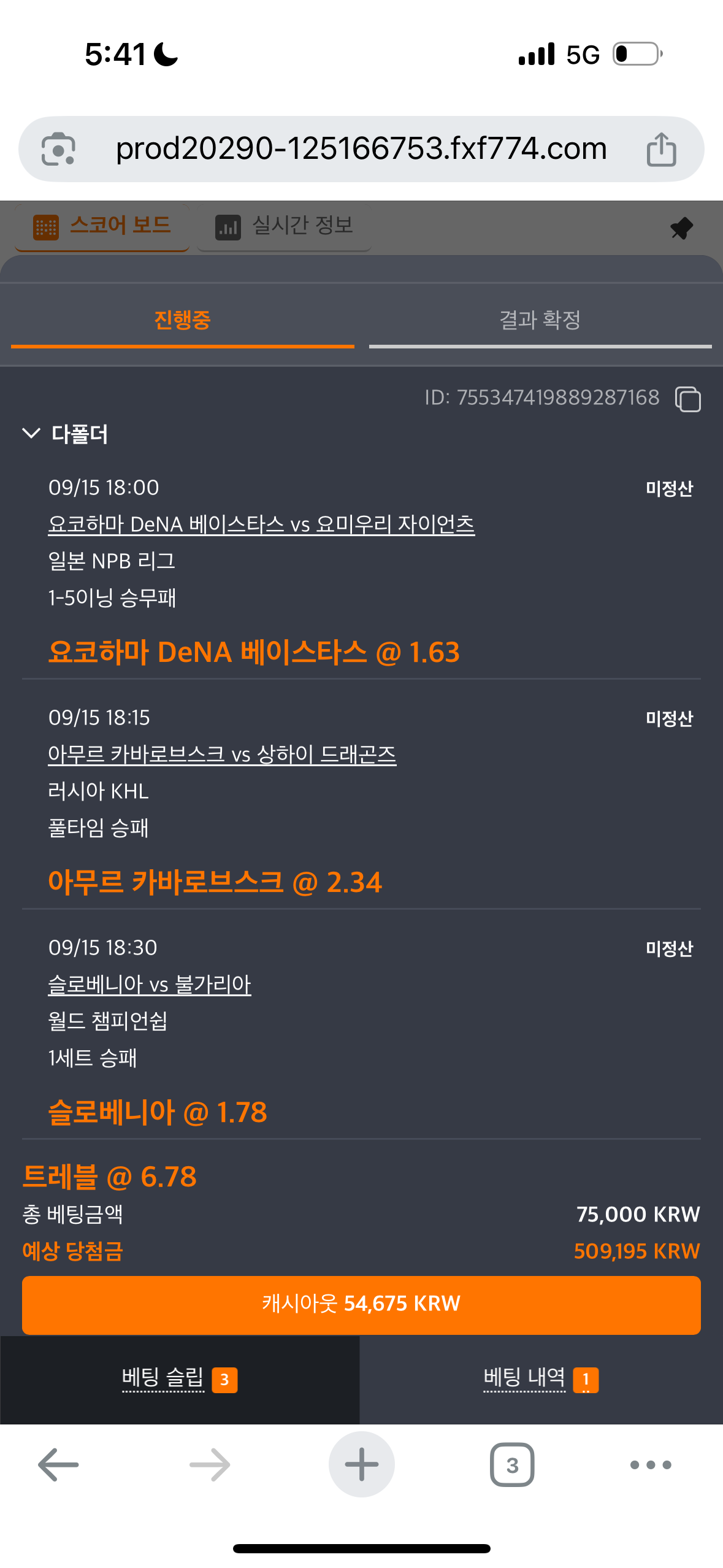723x1568 pixels.
Task: Collapse the 다폴더 section
Action: tap(32, 434)
